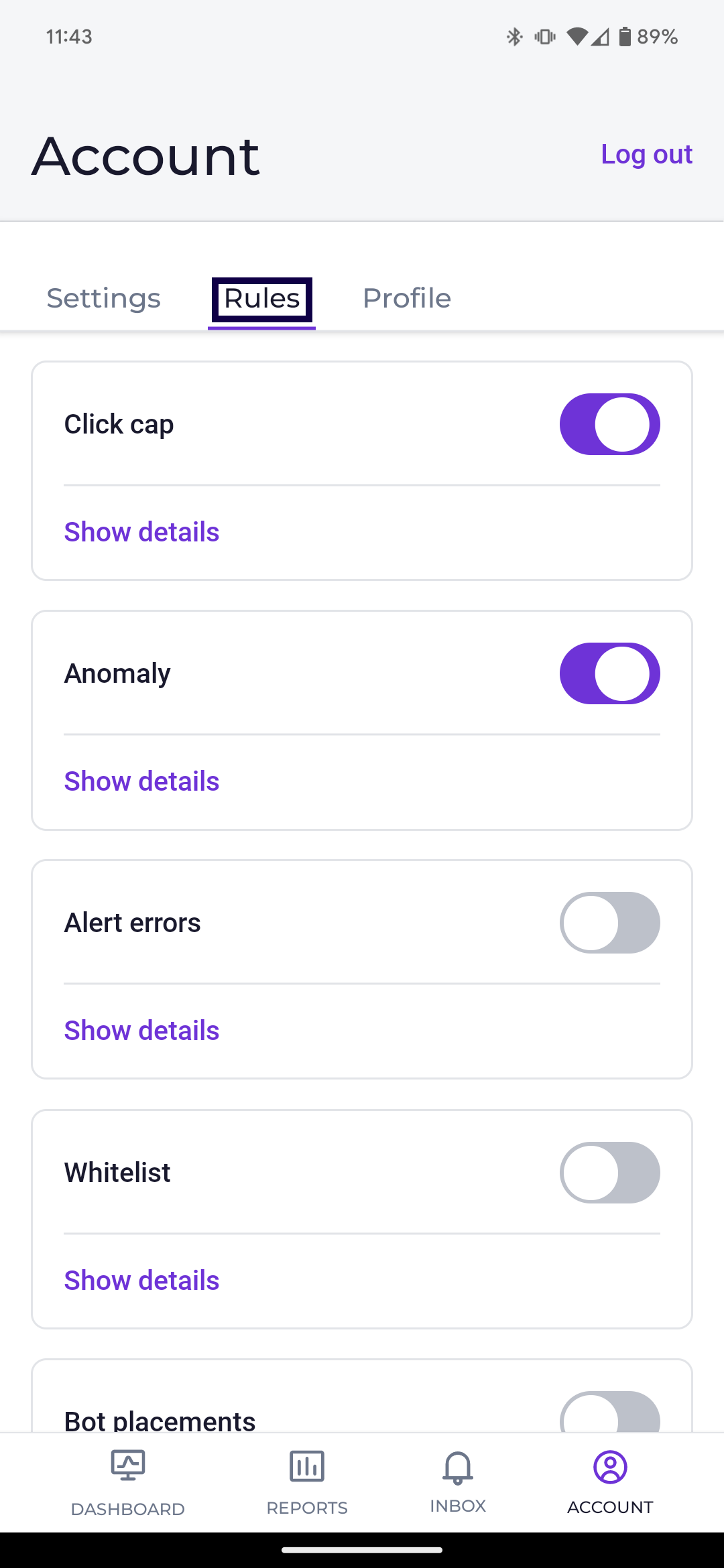Open the Profile tab
Image resolution: width=724 pixels, height=1568 pixels.
point(406,298)
